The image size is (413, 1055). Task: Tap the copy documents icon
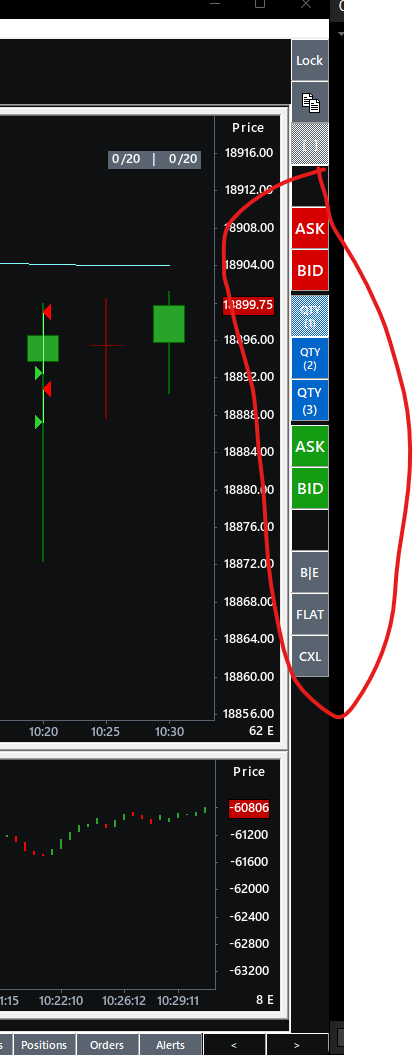309,102
